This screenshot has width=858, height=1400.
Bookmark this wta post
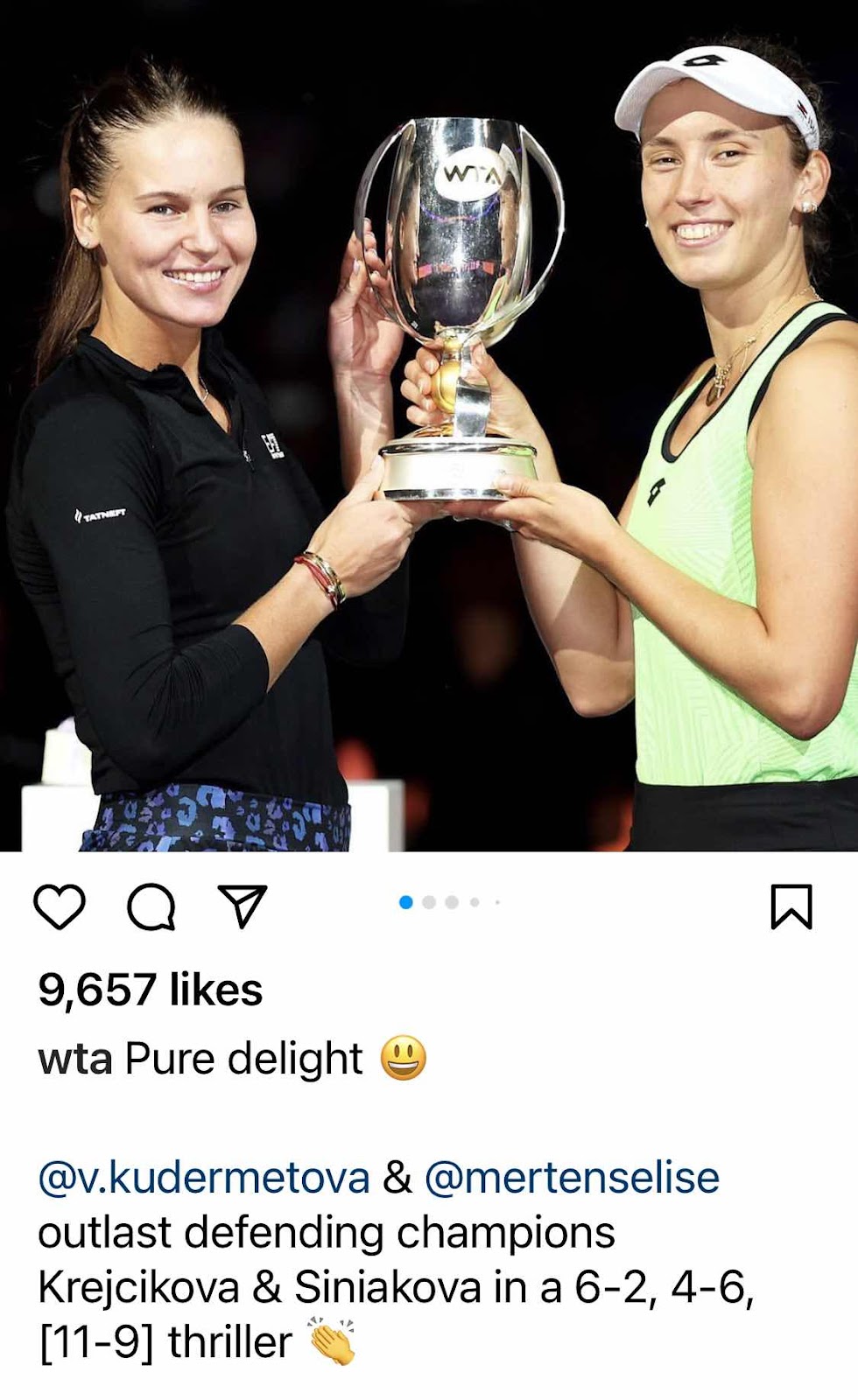click(791, 906)
